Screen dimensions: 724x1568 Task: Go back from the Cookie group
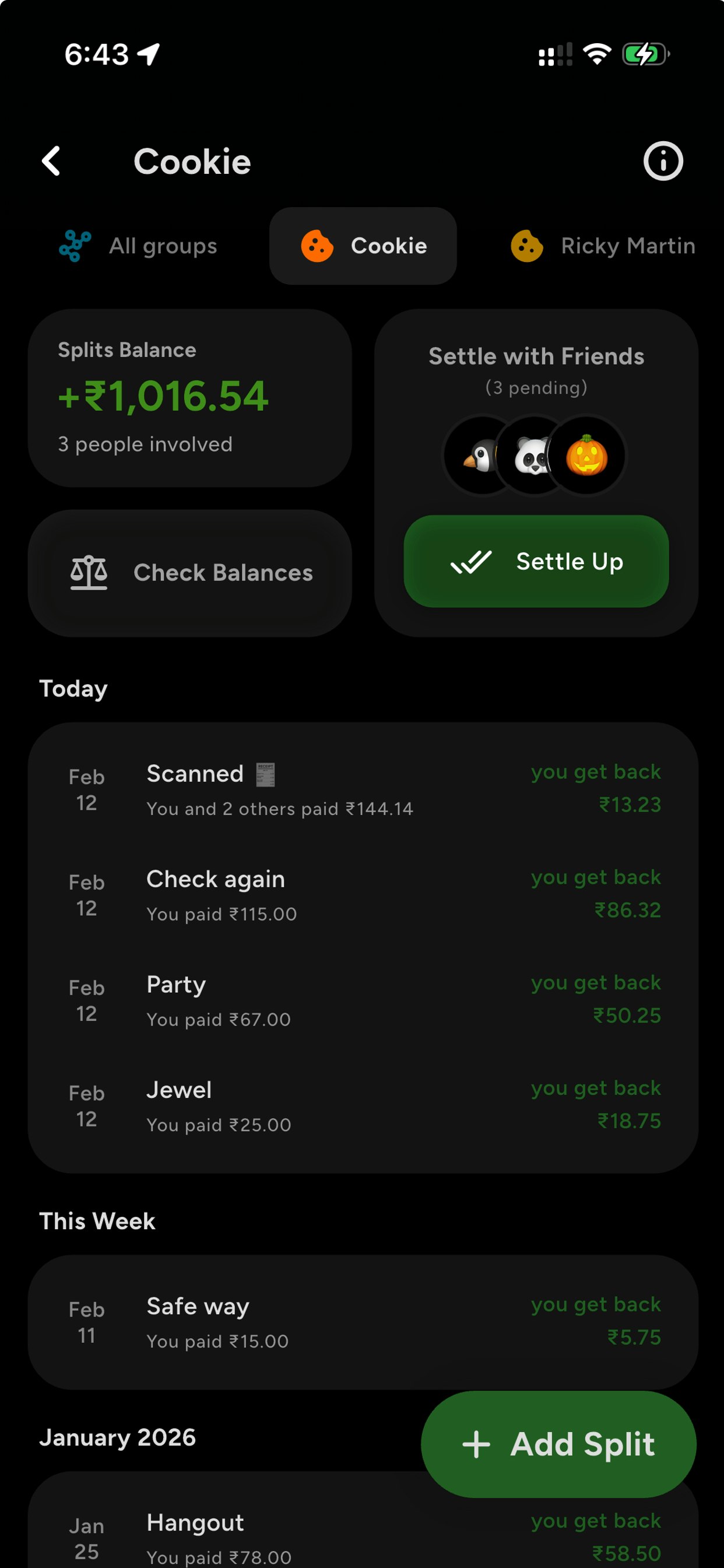coord(52,162)
